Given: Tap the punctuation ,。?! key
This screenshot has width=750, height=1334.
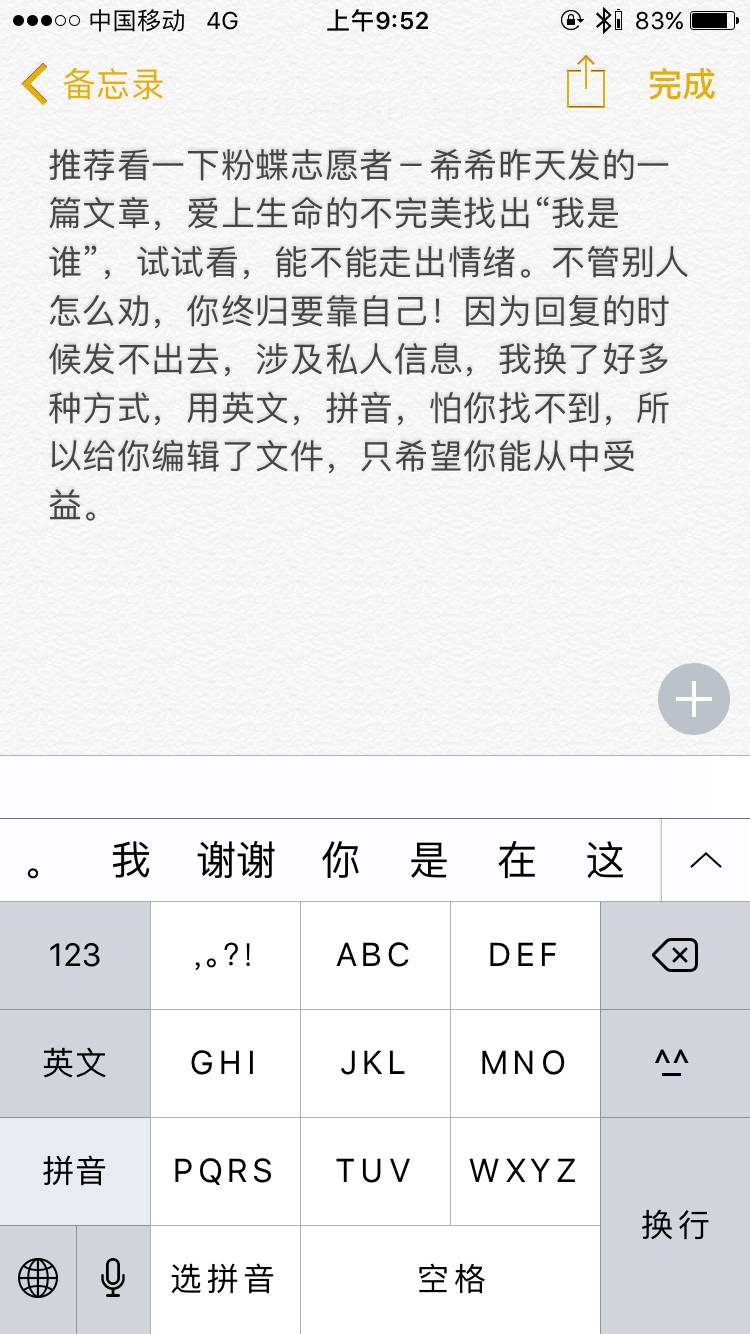Looking at the screenshot, I should [x=224, y=955].
